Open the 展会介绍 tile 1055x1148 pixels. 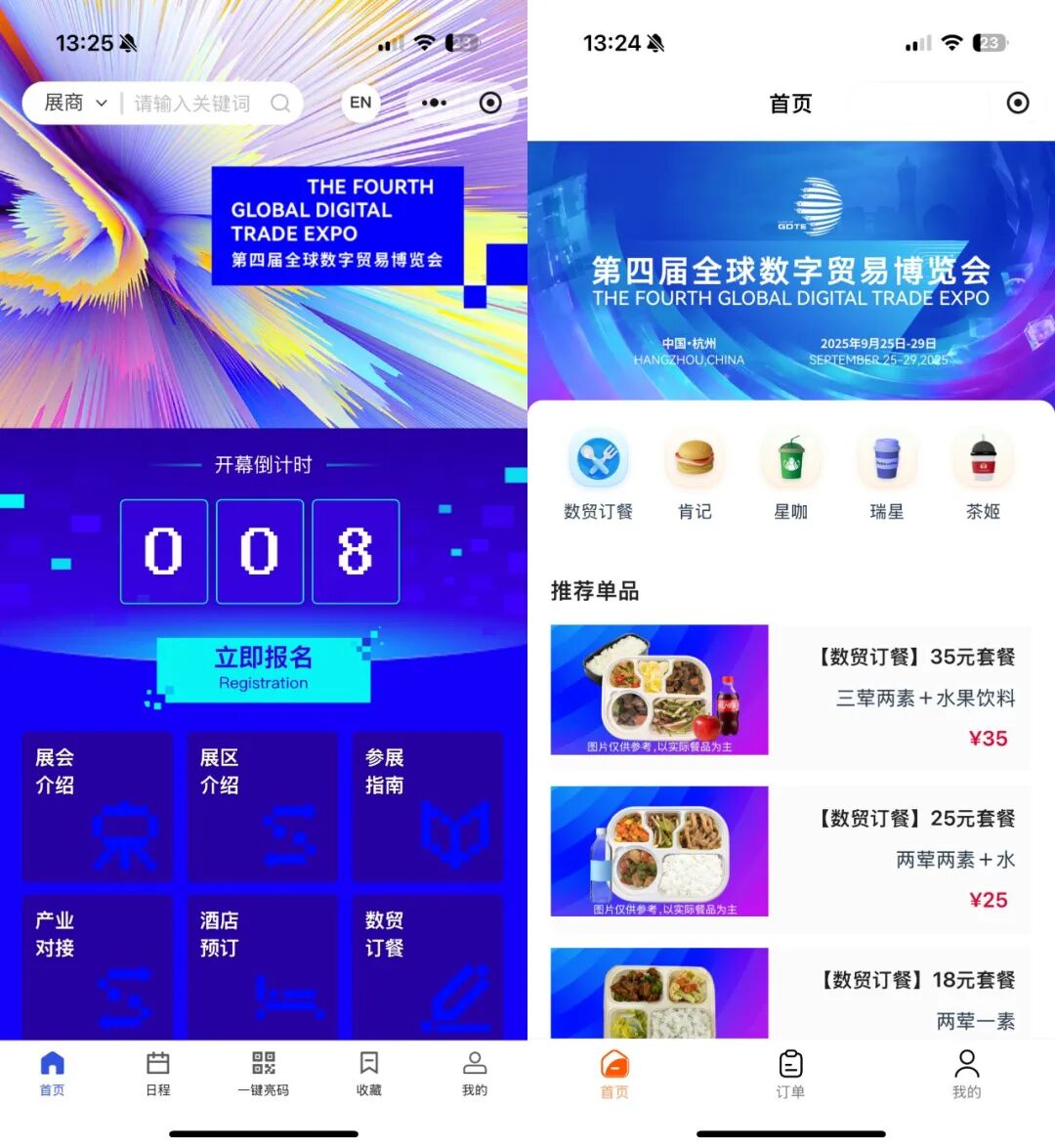click(x=98, y=806)
